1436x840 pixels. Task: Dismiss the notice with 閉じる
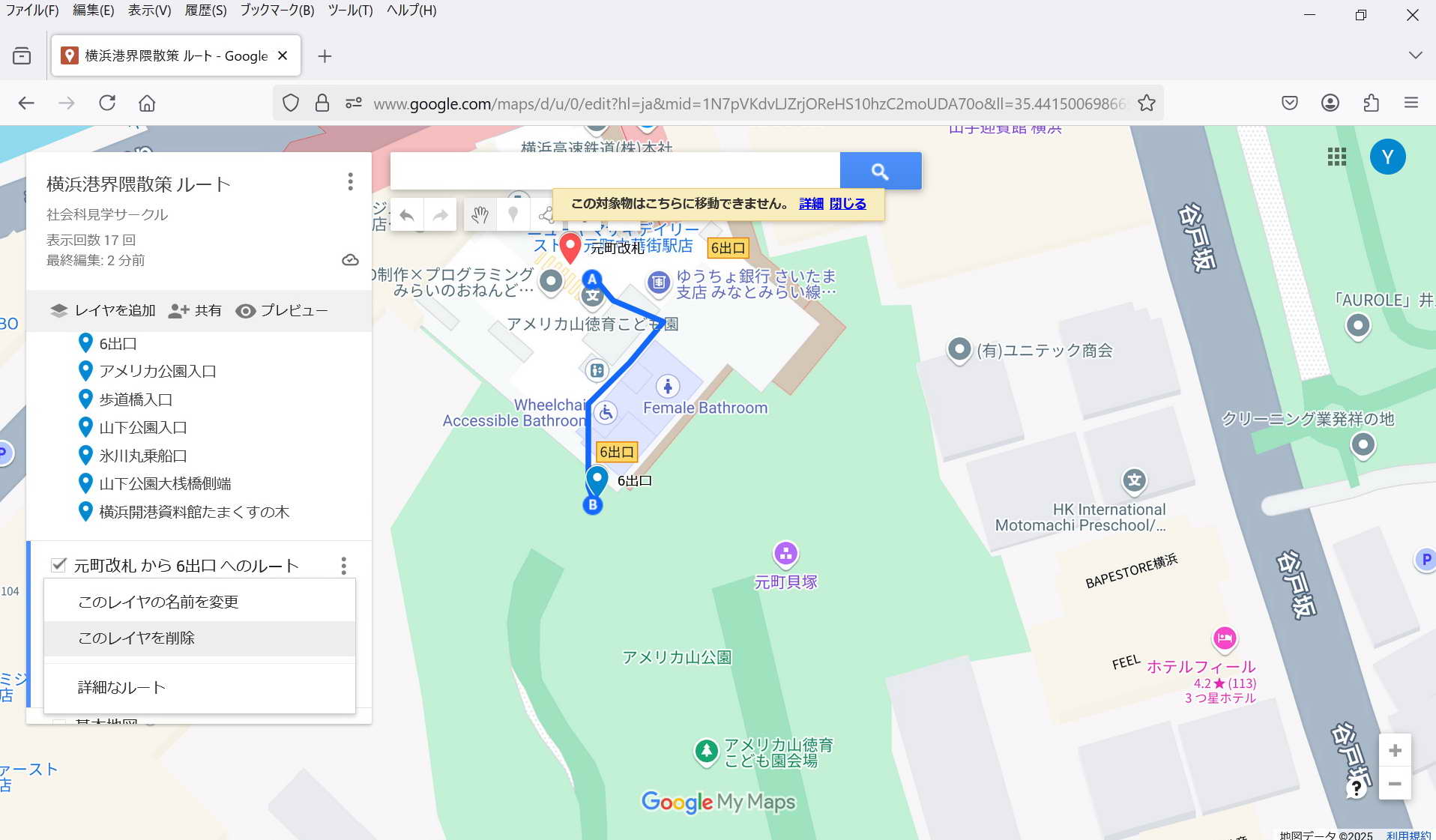point(848,204)
